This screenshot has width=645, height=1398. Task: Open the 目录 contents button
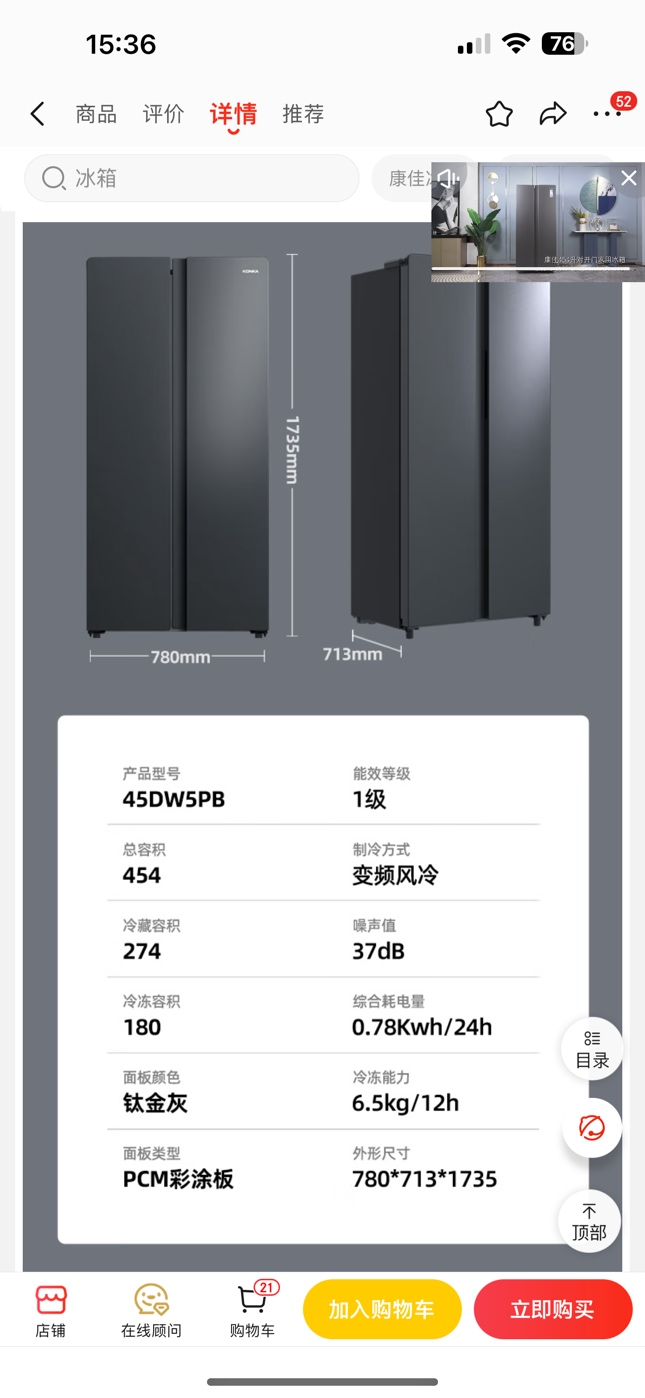[x=592, y=1049]
